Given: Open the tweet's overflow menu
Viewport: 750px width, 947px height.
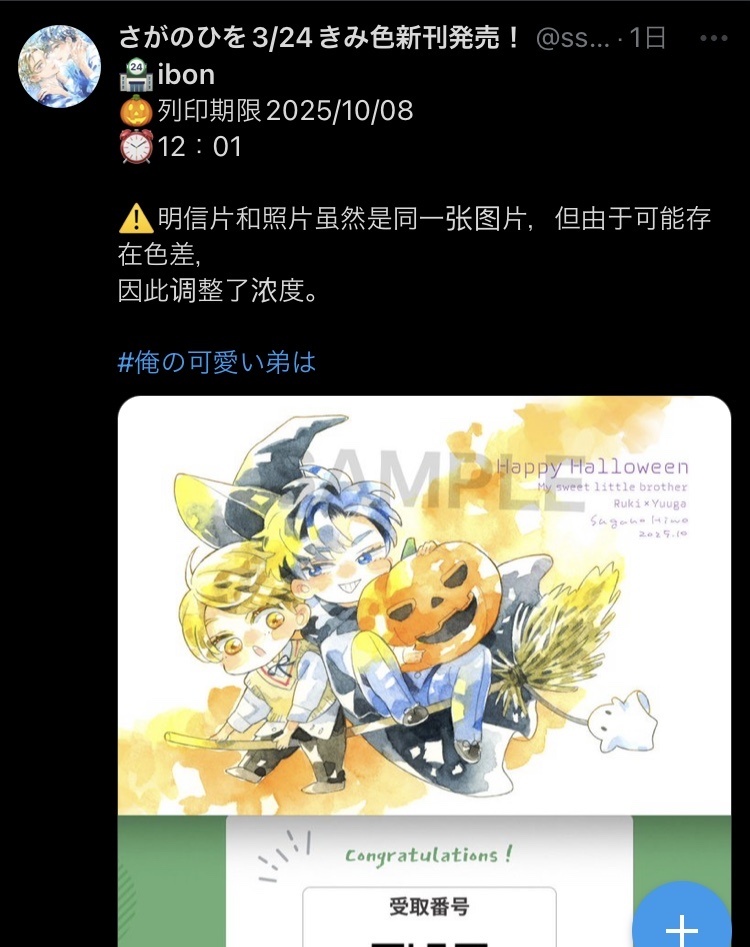Looking at the screenshot, I should (713, 39).
